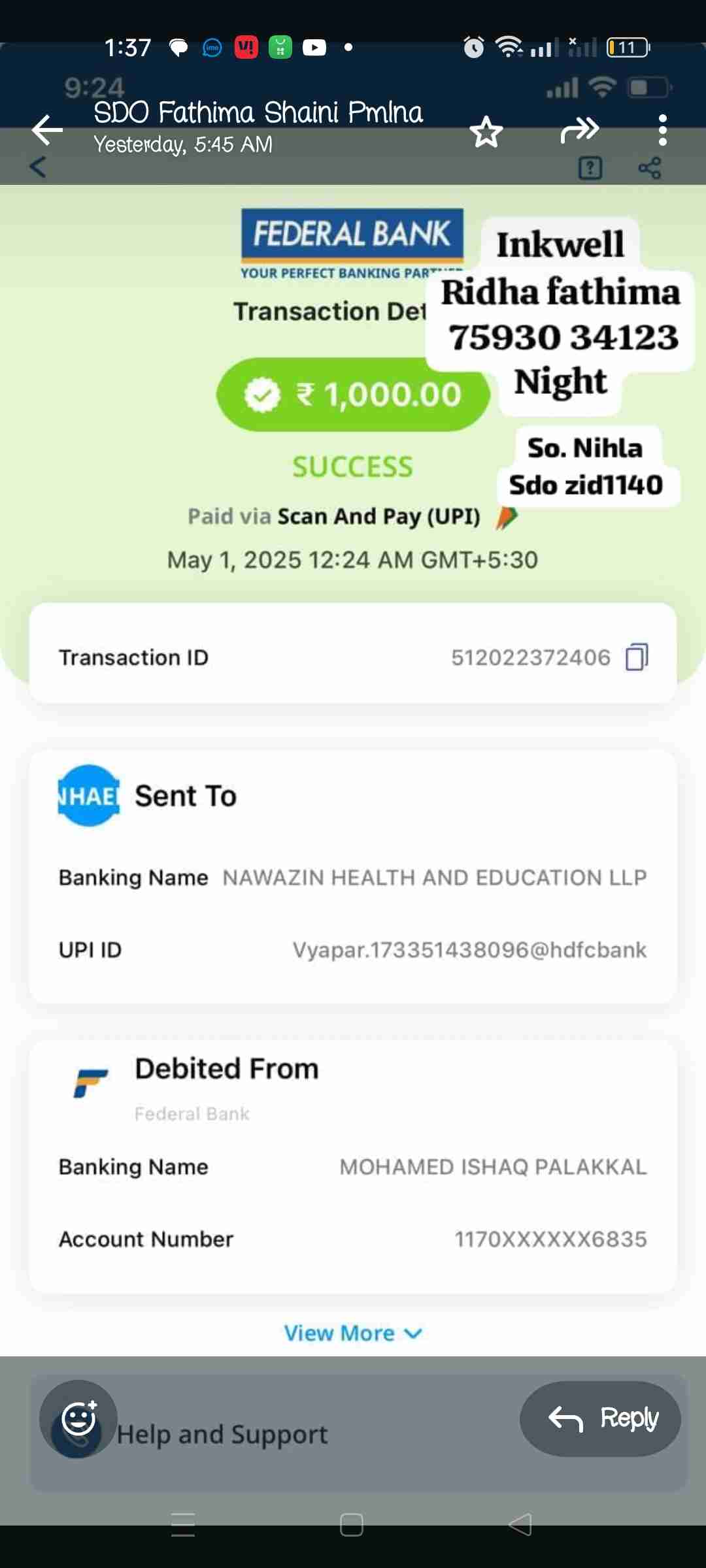
Task: Open the three-dot overflow menu
Action: point(662,130)
